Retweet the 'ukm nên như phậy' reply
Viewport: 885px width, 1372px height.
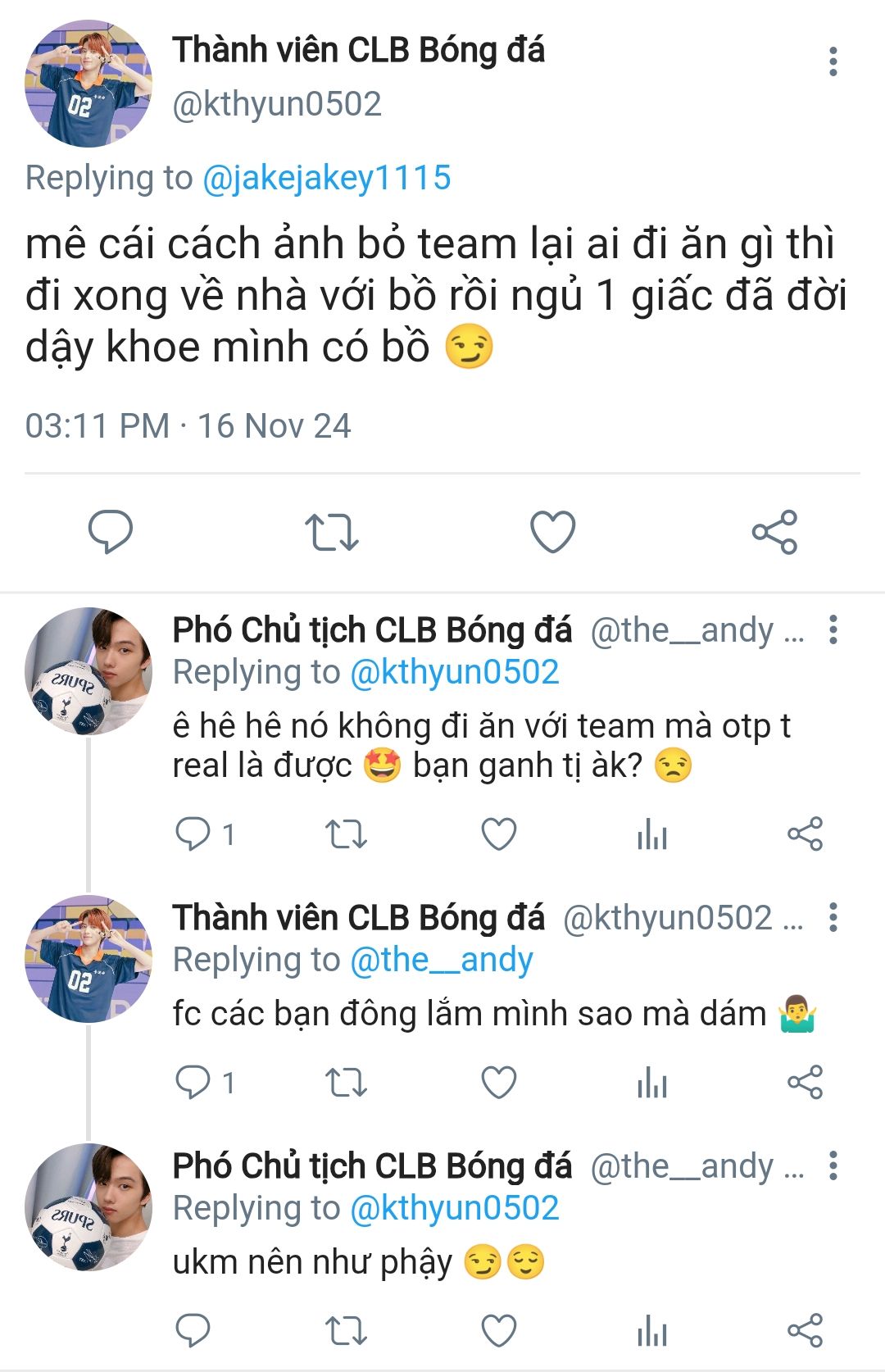coord(346,1330)
